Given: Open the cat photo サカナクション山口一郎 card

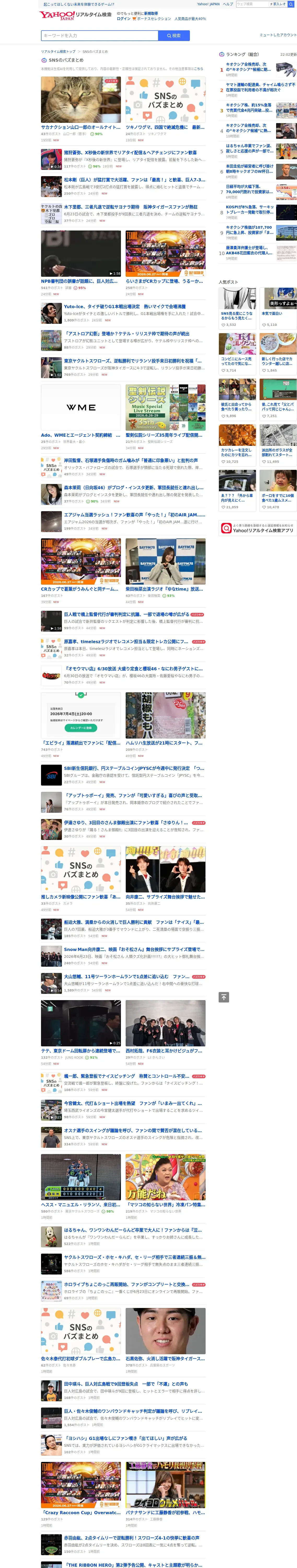Looking at the screenshot, I should coord(81,109).
